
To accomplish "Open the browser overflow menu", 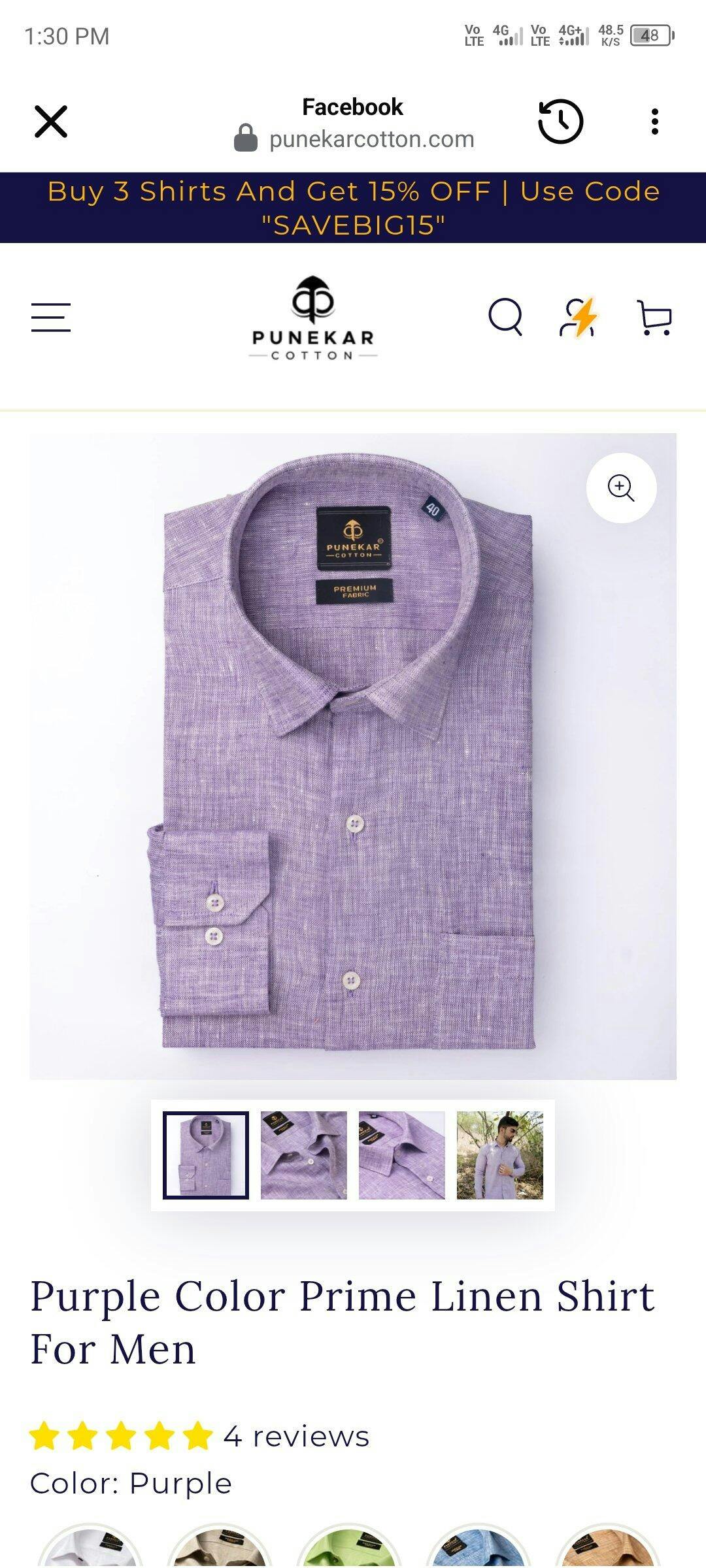I will tap(654, 122).
